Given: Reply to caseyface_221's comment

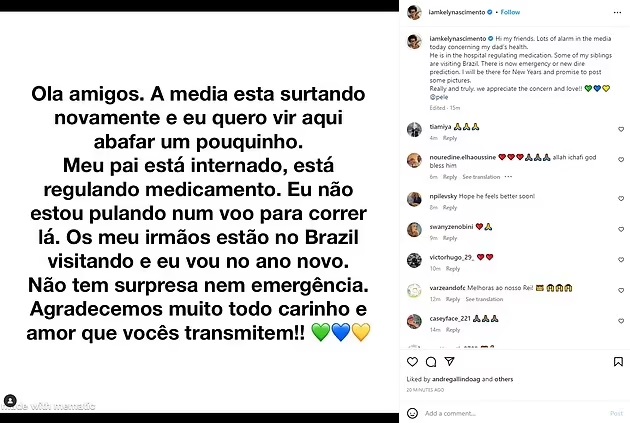Looking at the screenshot, I should pos(453,329).
